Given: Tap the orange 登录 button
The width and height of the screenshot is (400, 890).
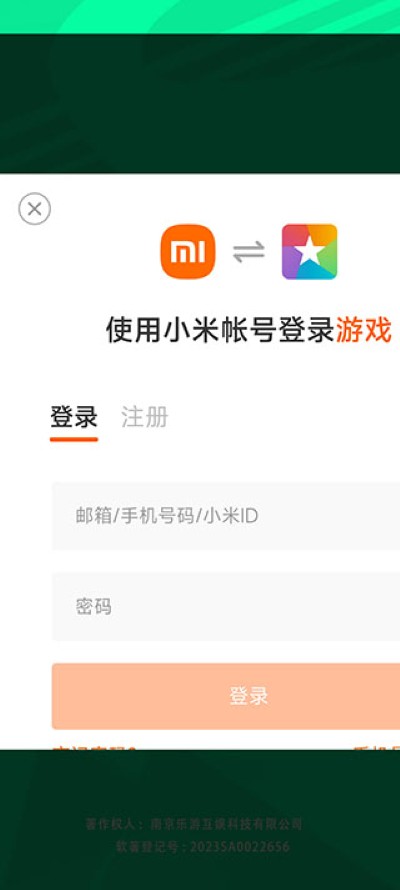Looking at the screenshot, I should coord(226,696).
